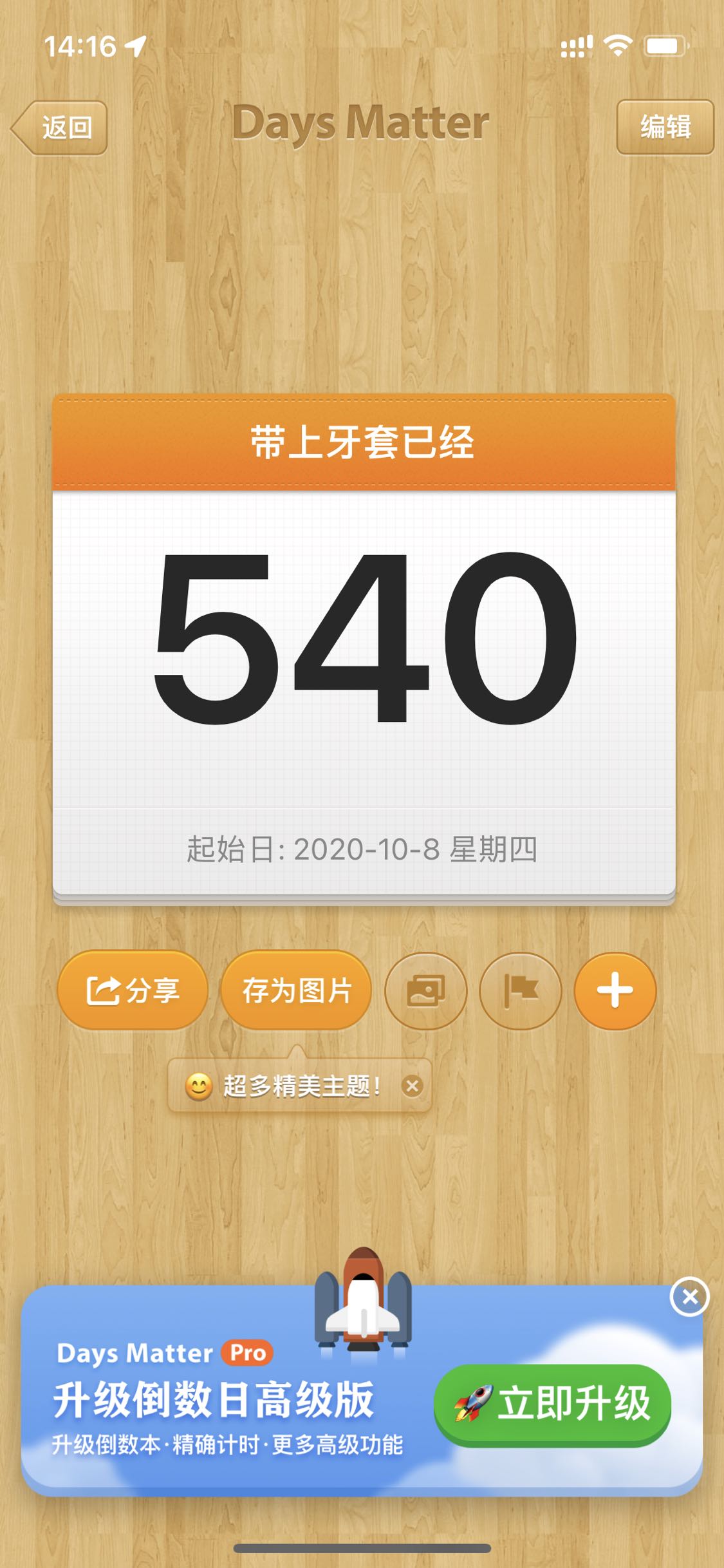
Task: Go back with the 返回 button
Action: click(x=60, y=128)
